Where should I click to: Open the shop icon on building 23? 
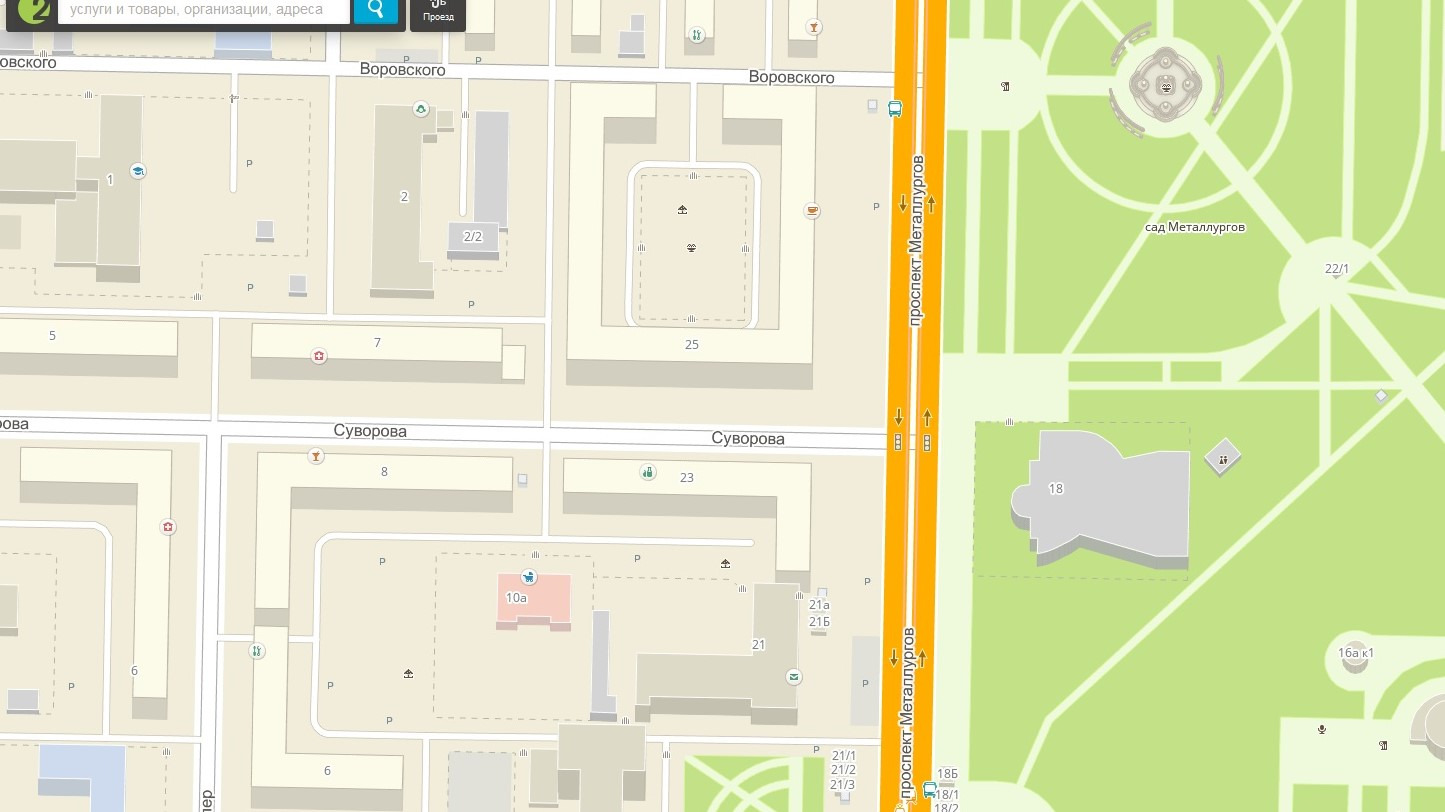(x=648, y=472)
